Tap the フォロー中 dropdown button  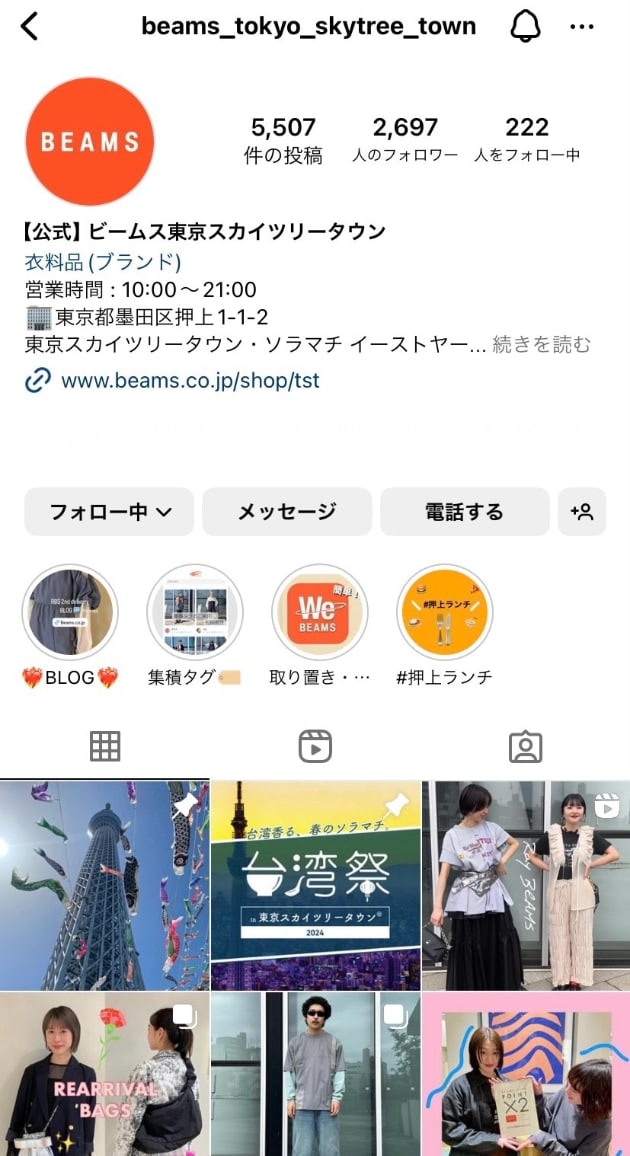(x=110, y=512)
